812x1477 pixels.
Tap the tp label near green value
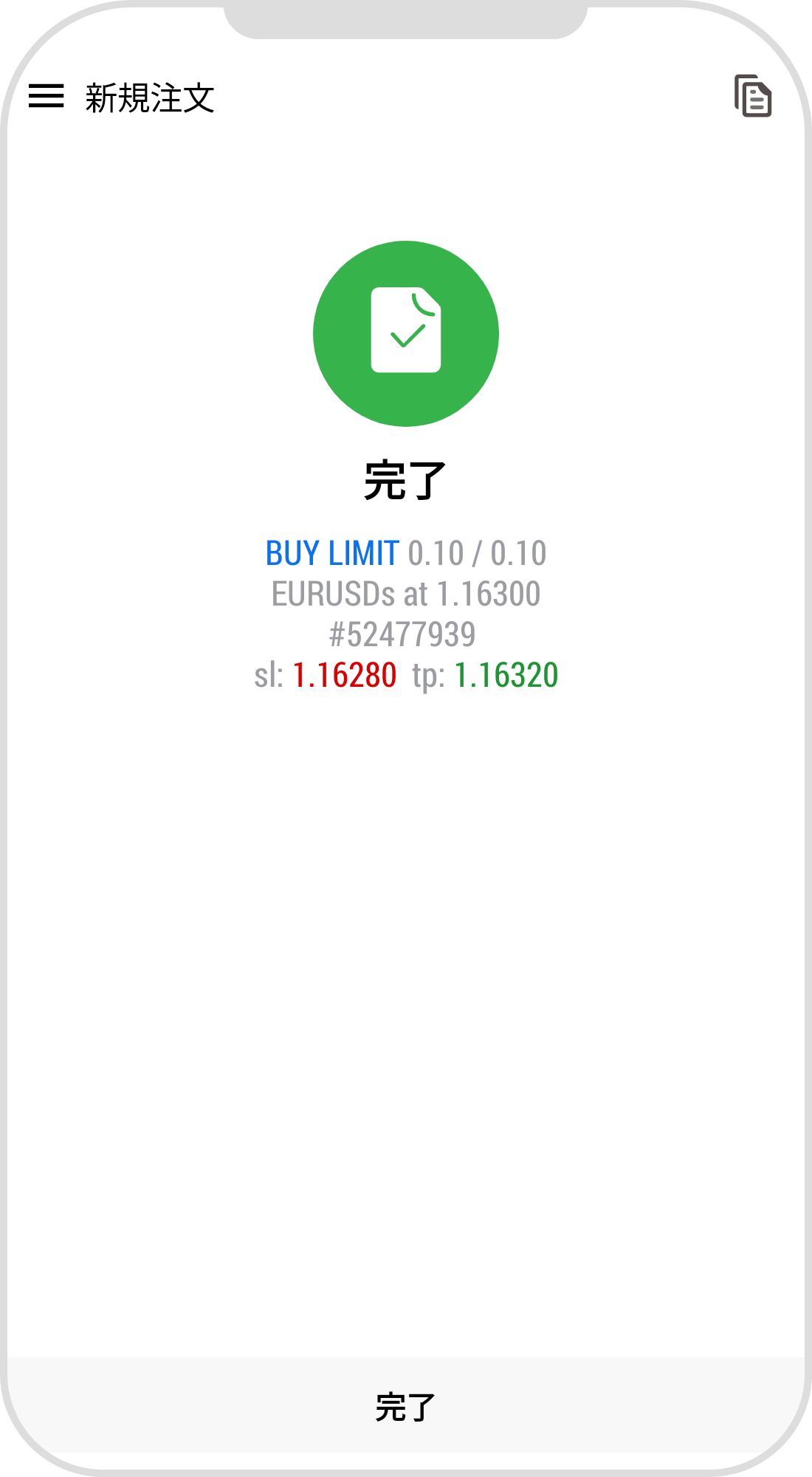pyautogui.click(x=430, y=674)
